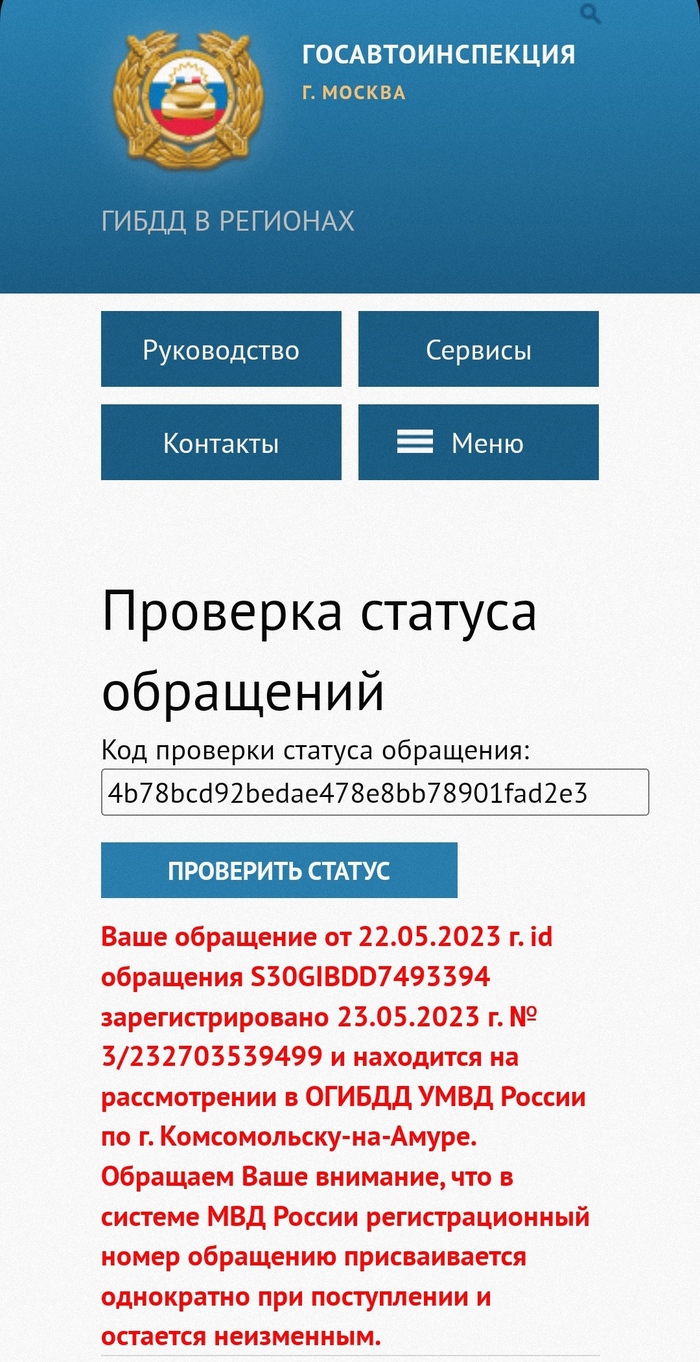Go to Контакты page
The height and width of the screenshot is (1362, 700).
pyautogui.click(x=221, y=443)
